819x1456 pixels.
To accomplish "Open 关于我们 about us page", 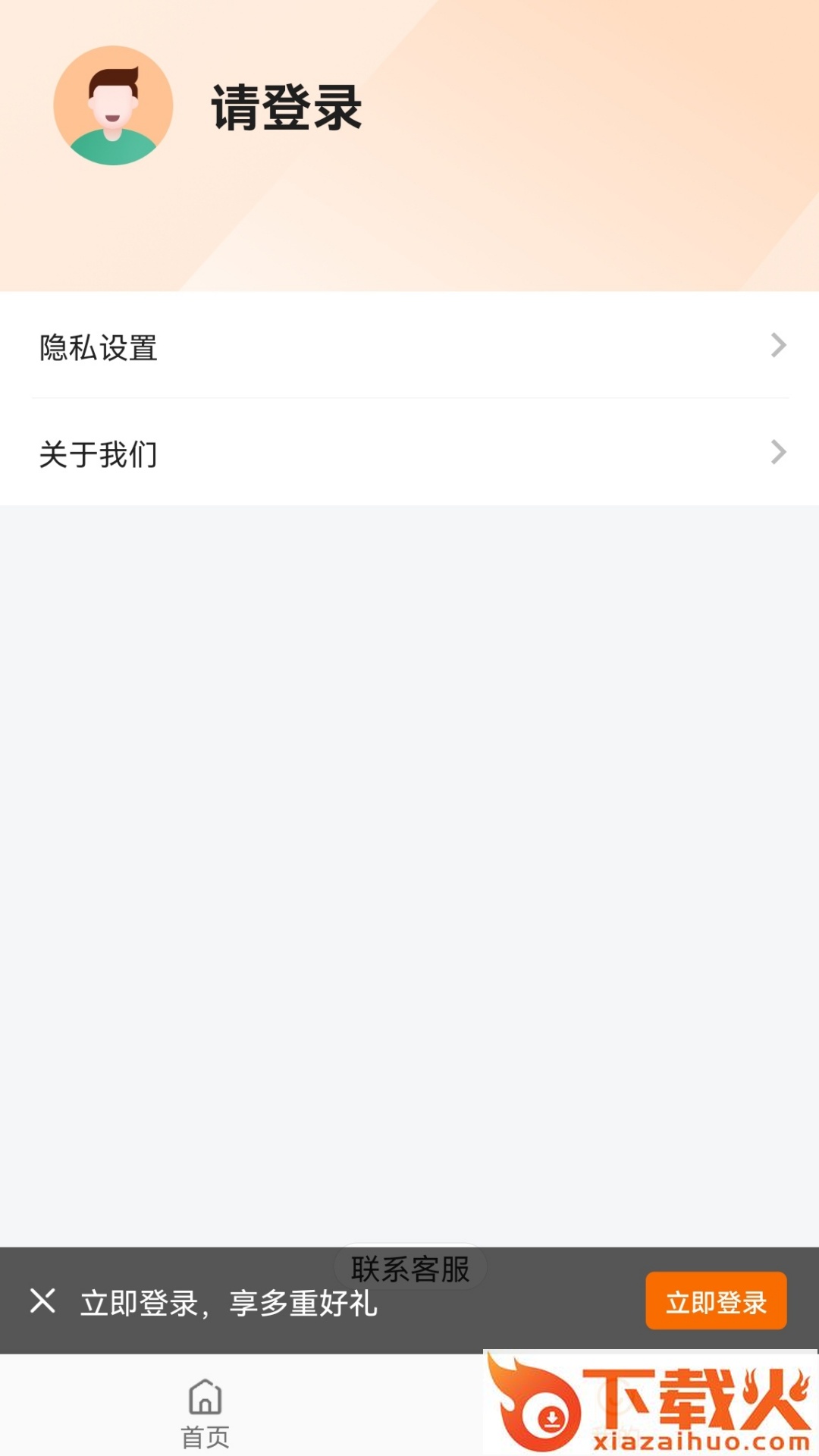I will 409,453.
